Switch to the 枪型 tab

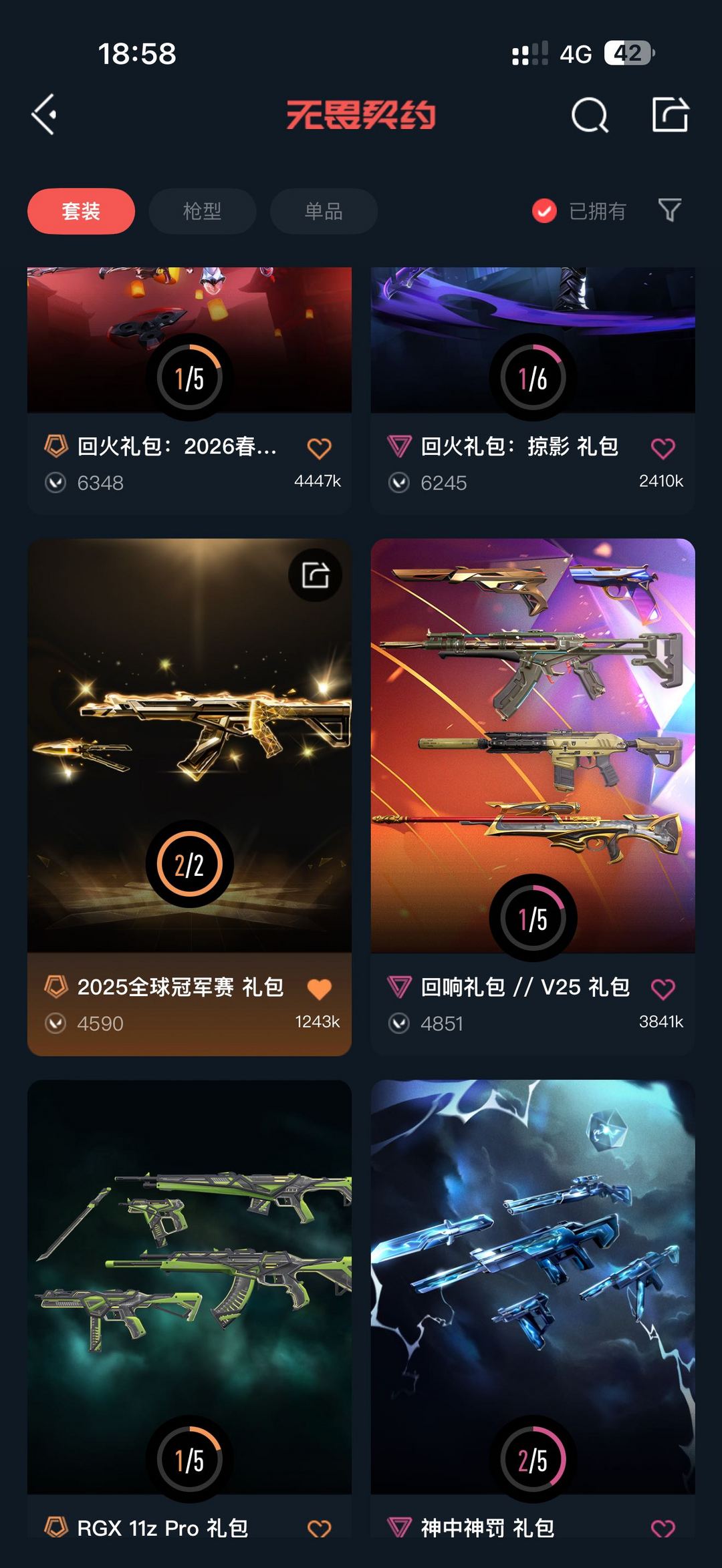coord(202,210)
